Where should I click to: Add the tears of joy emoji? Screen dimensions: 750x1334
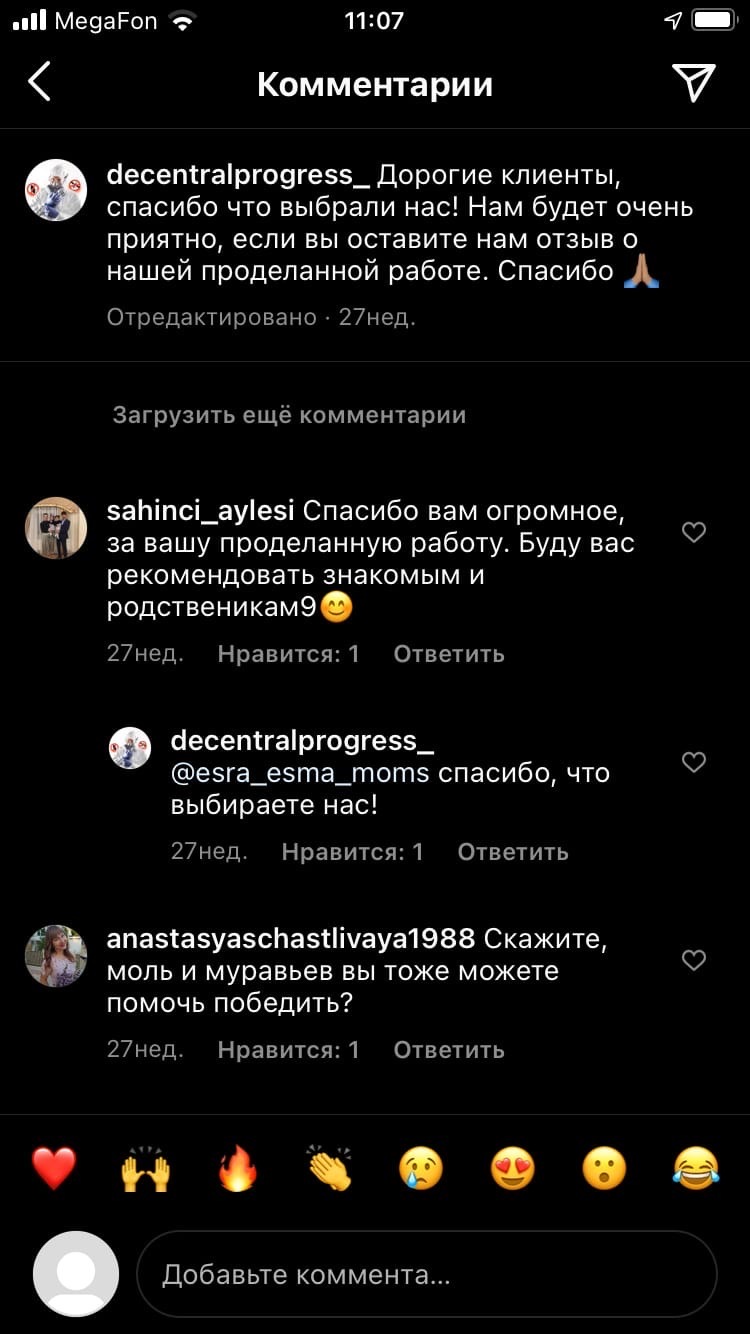coord(697,1168)
